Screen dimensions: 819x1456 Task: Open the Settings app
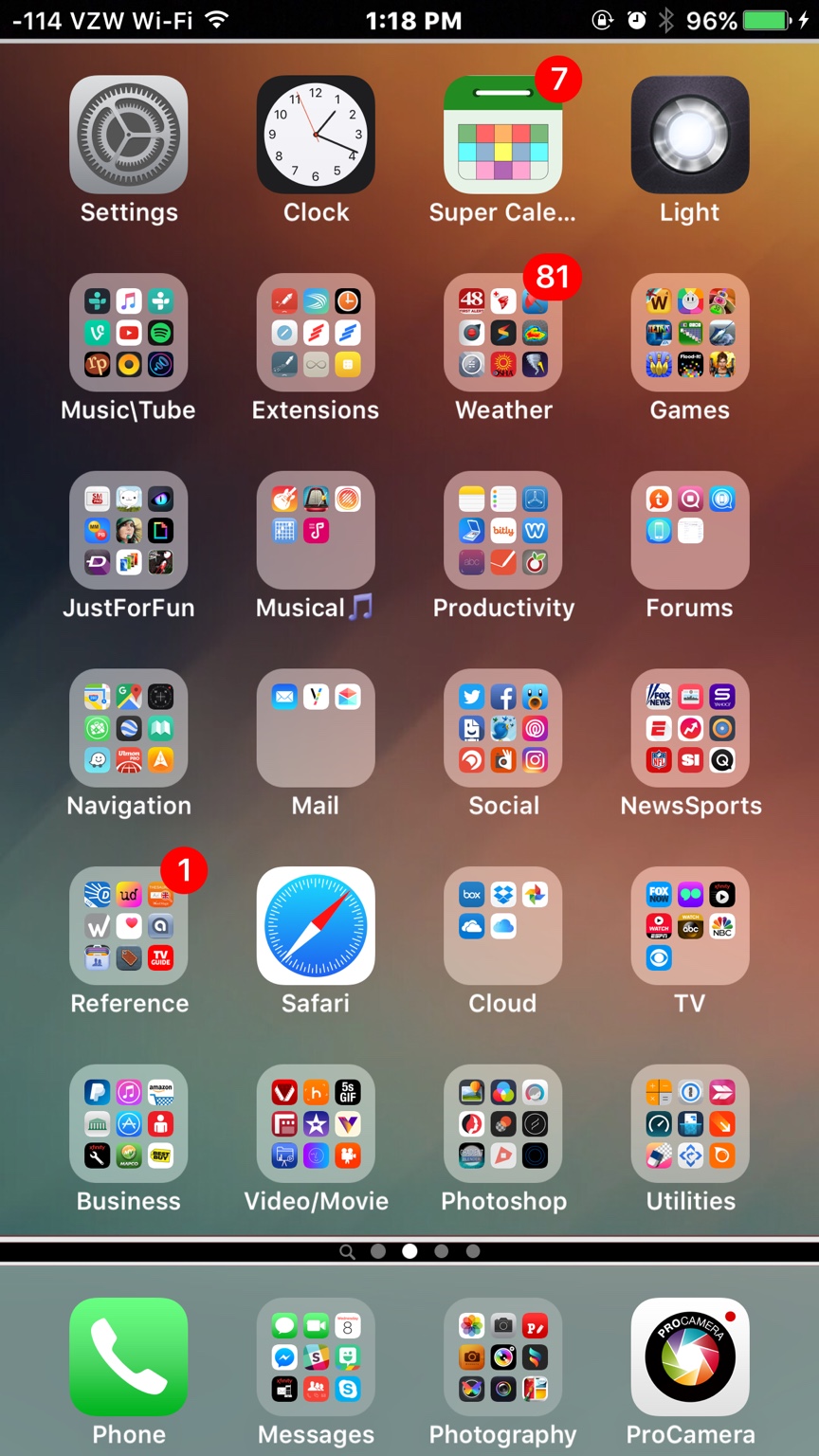click(x=128, y=135)
